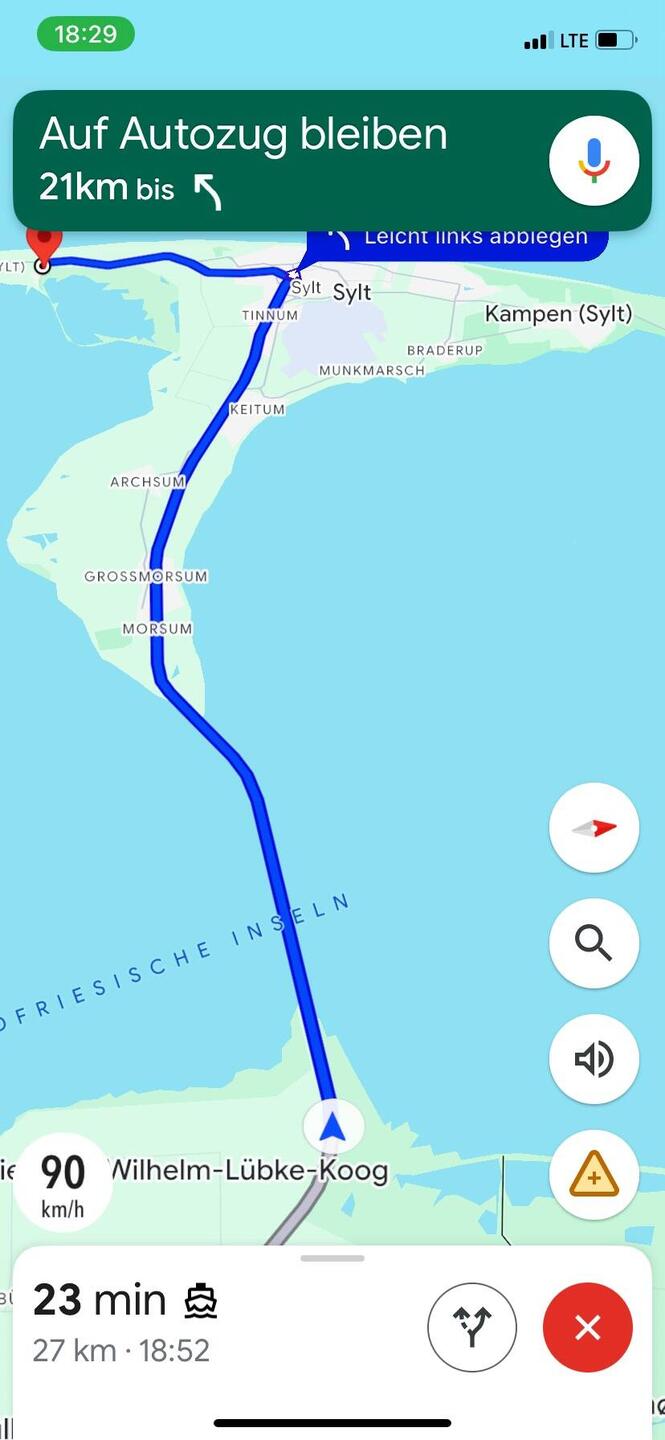665x1440 pixels.
Task: Toggle navigation voice sound
Action: coord(594,1059)
